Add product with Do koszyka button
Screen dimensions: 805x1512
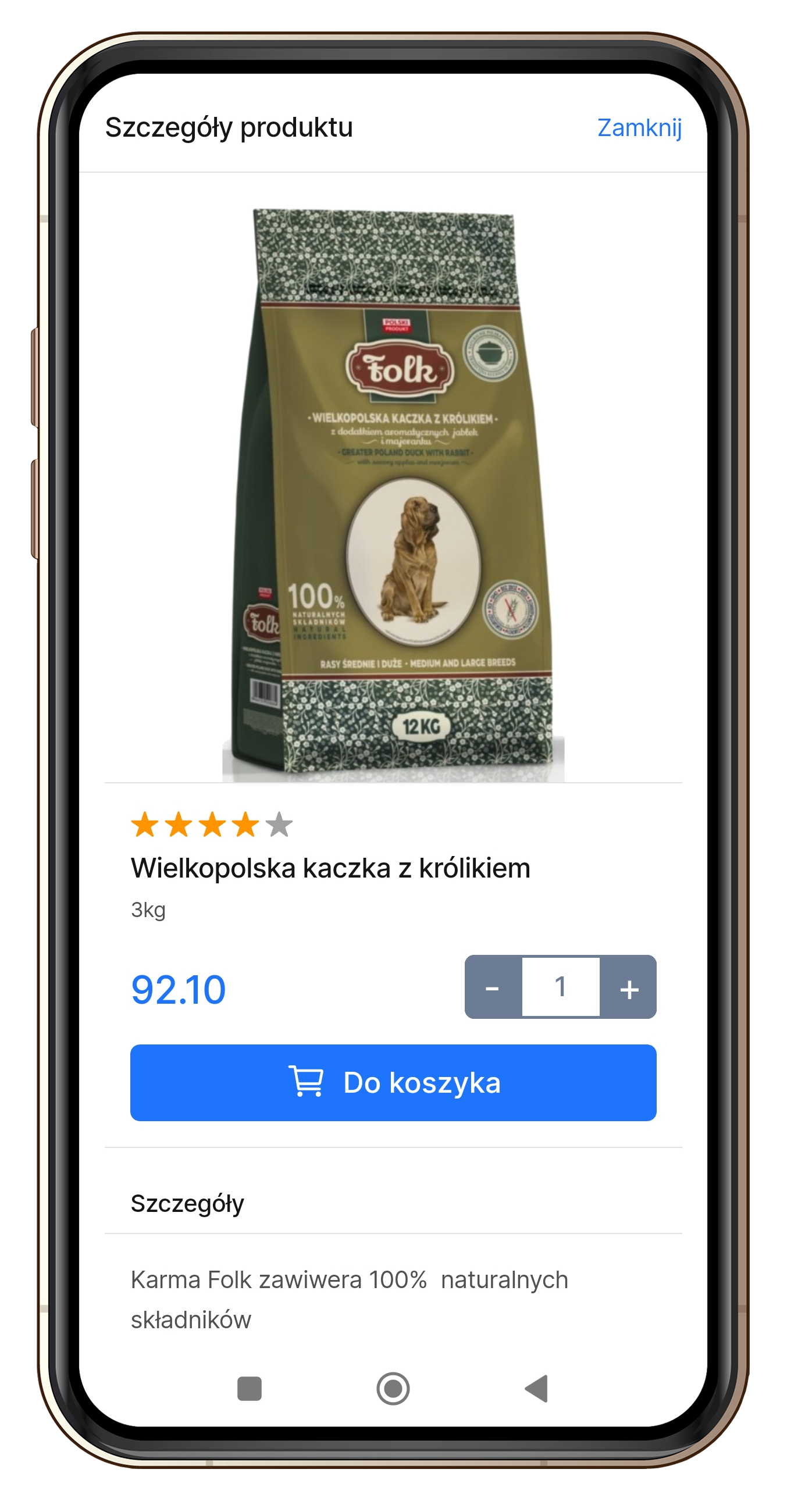click(393, 1082)
